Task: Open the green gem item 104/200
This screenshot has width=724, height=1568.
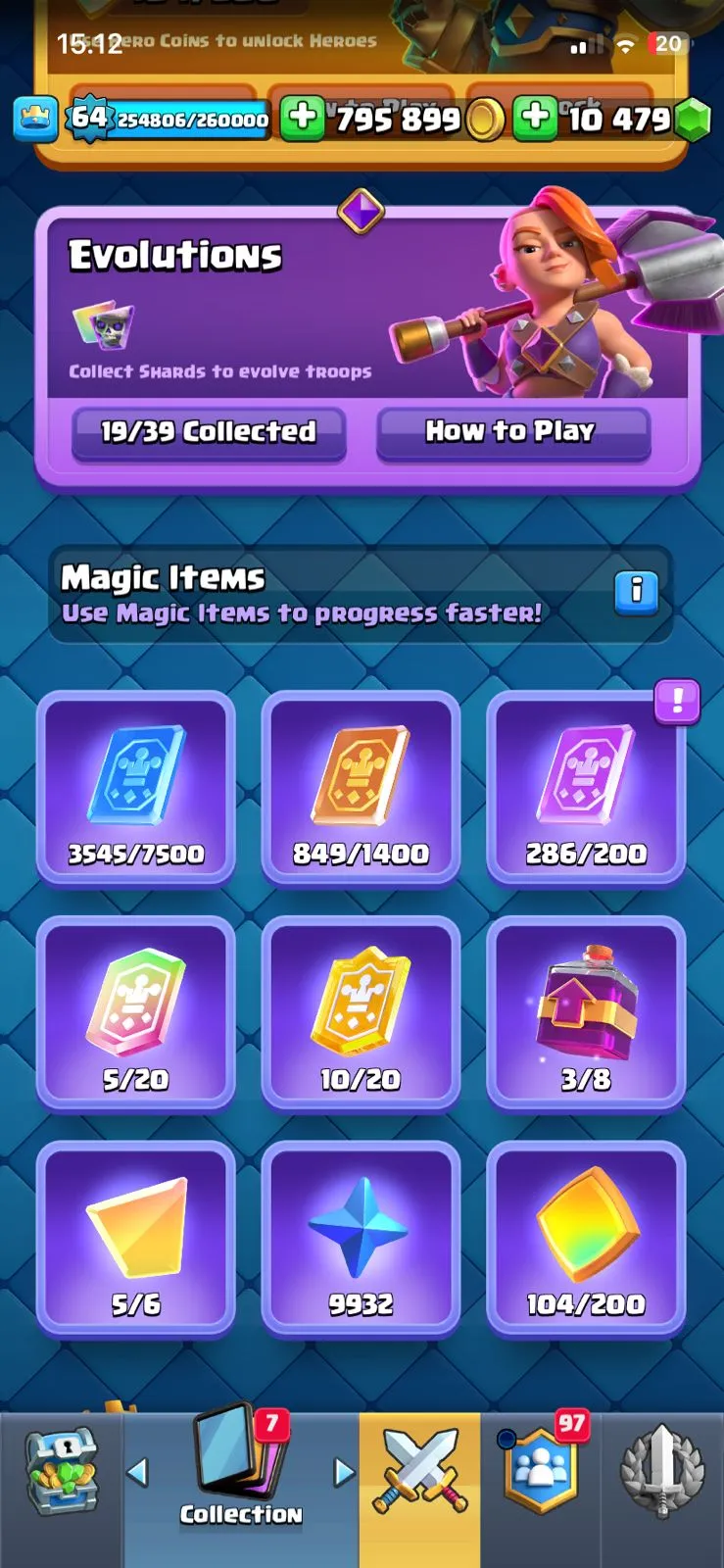Action: click(x=586, y=1238)
